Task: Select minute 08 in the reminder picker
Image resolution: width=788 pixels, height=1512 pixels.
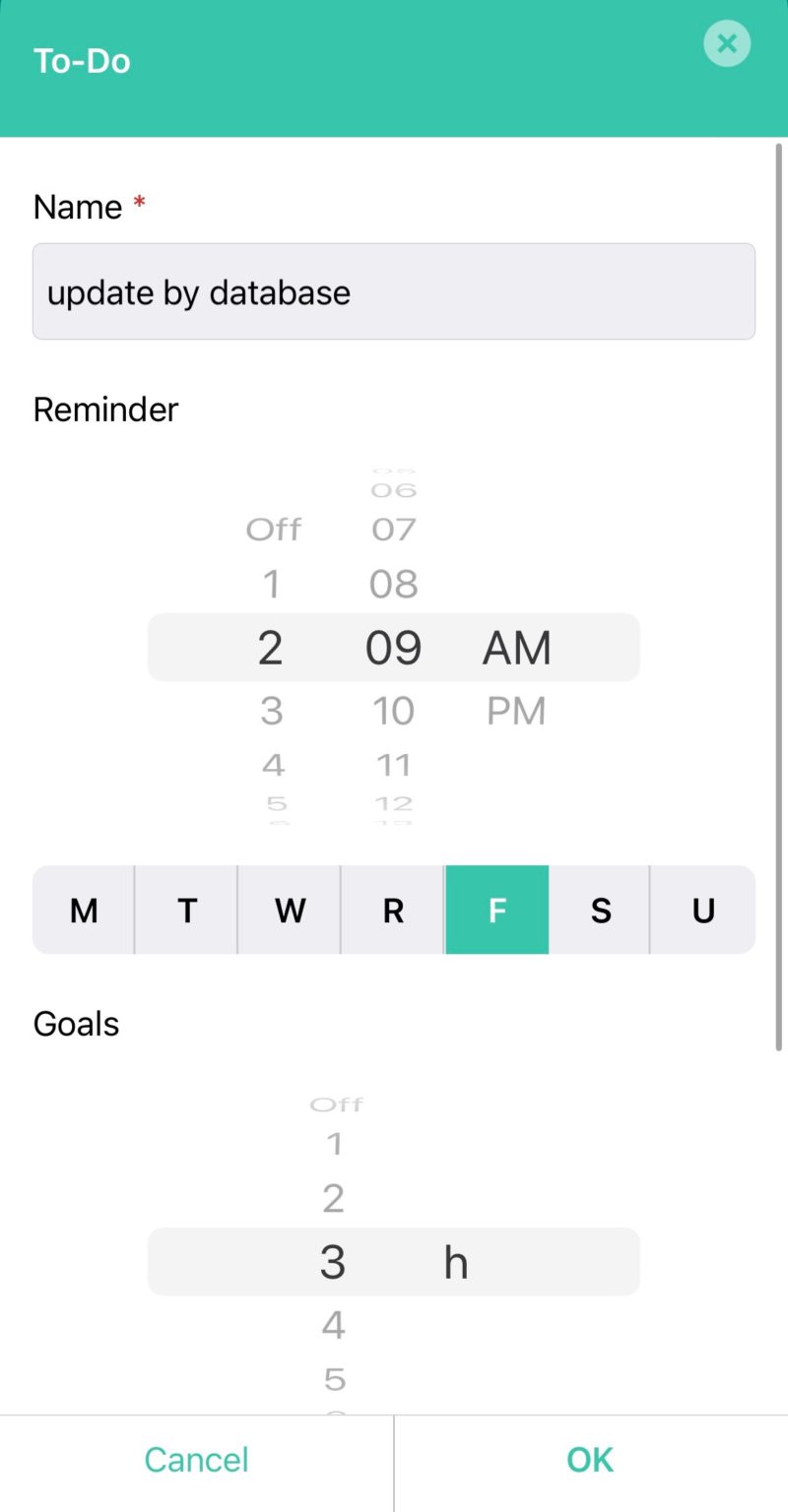Action: 394,583
